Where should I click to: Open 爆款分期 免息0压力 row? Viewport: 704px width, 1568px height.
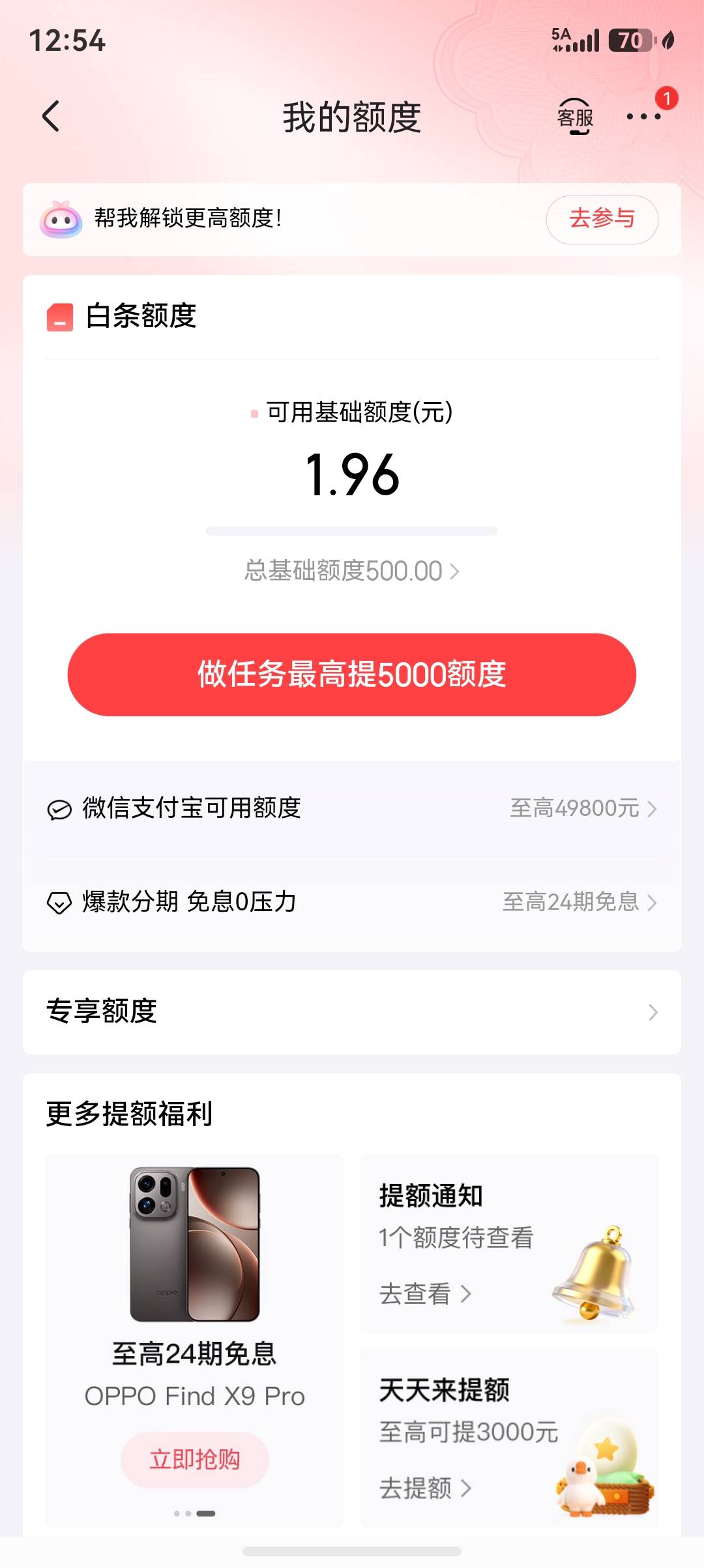click(352, 902)
